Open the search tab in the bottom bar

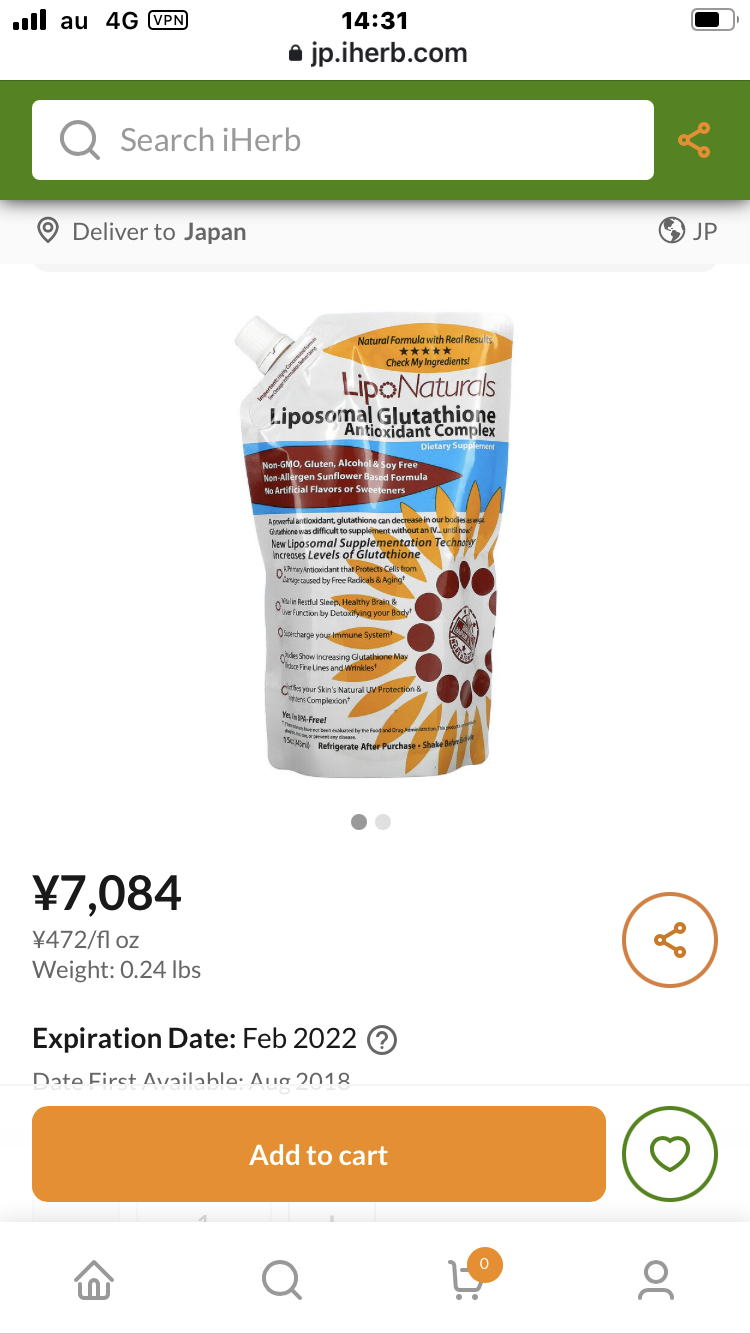[281, 1279]
